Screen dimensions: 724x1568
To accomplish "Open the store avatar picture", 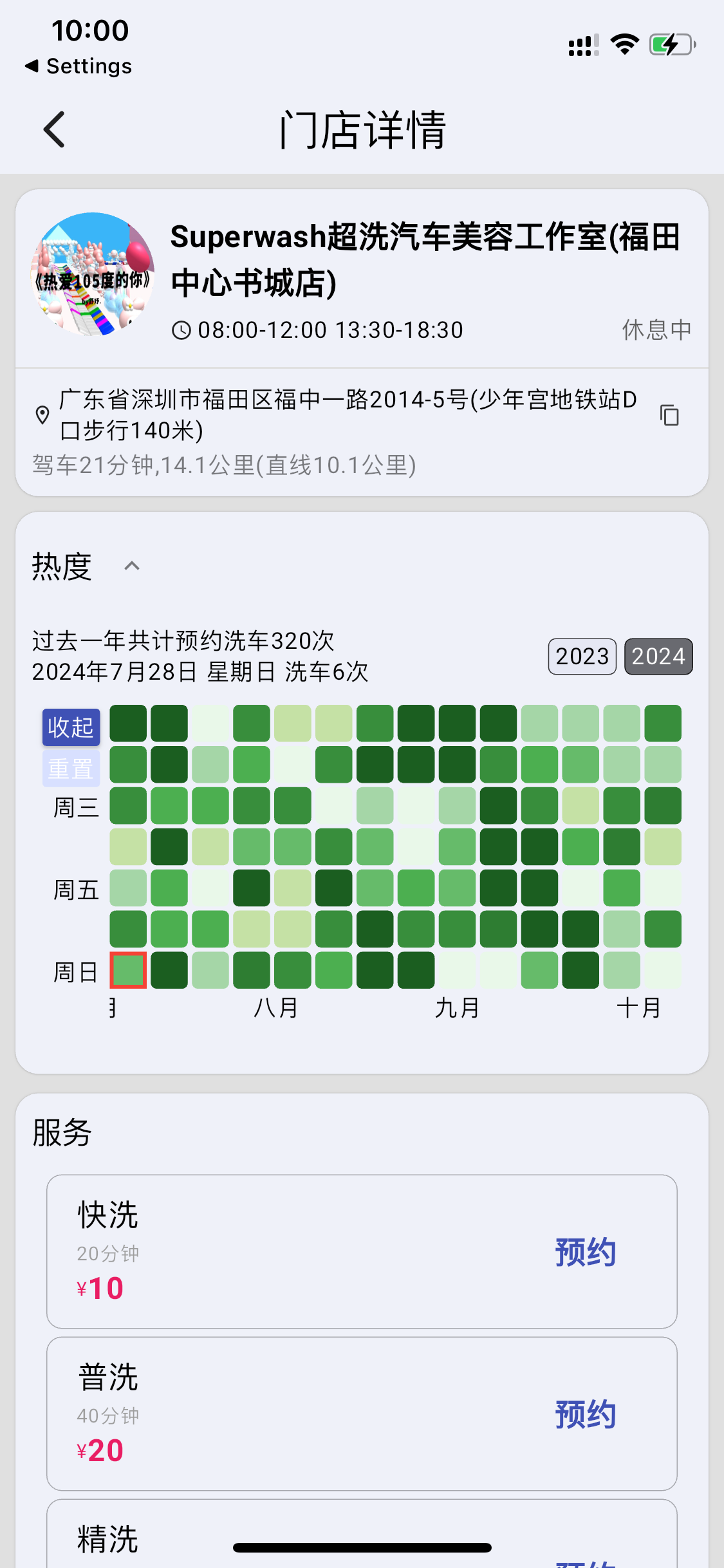I will coord(93,274).
